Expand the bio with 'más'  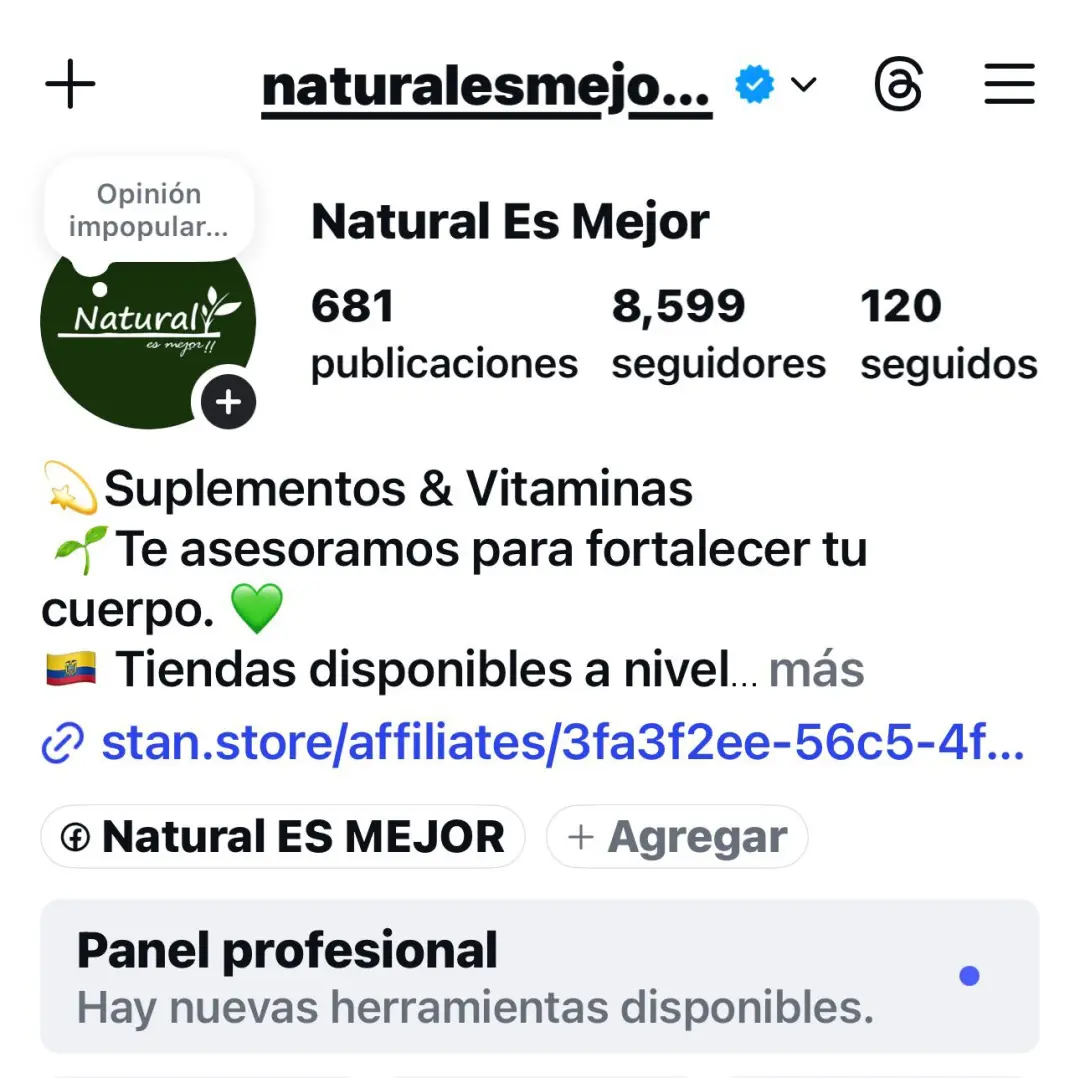coord(816,670)
